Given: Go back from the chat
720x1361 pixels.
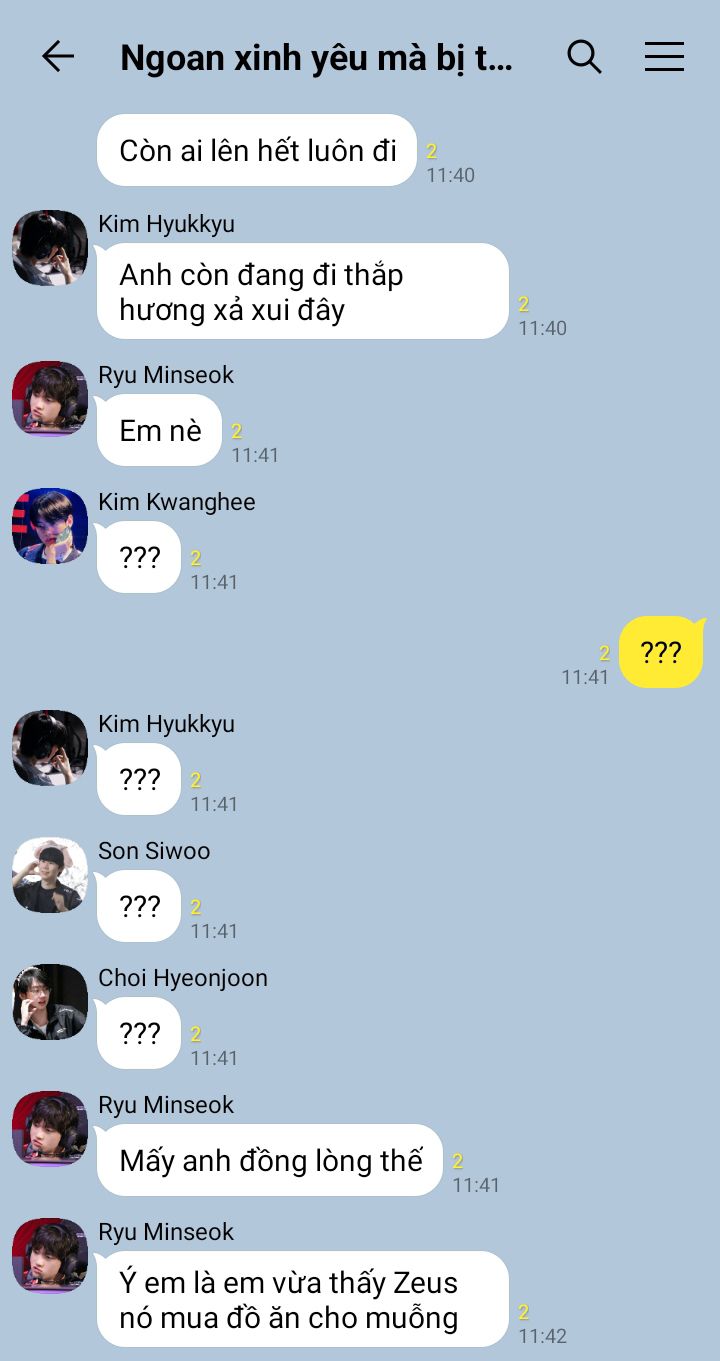Looking at the screenshot, I should coord(58,57).
